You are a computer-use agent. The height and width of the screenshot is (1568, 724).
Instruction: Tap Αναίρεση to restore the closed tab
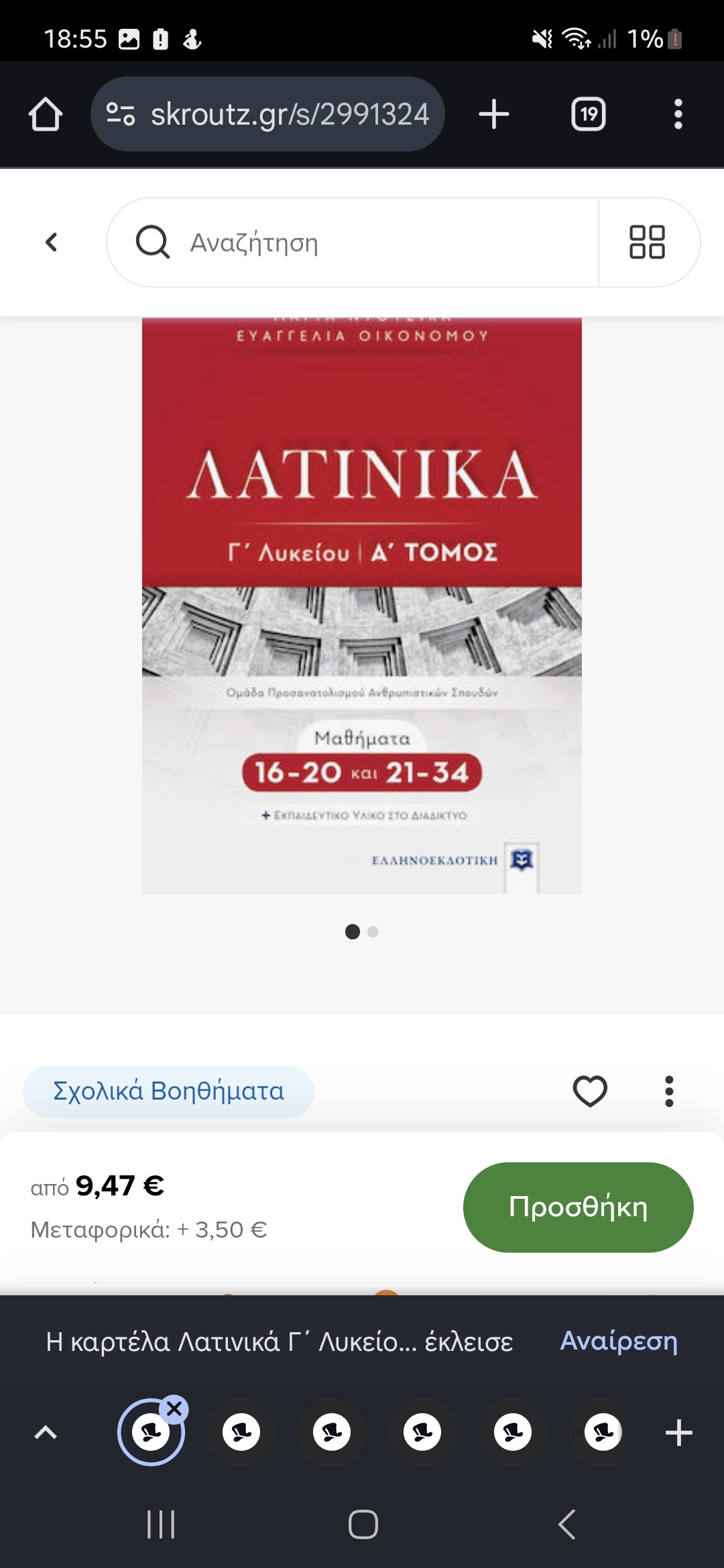click(x=619, y=1341)
